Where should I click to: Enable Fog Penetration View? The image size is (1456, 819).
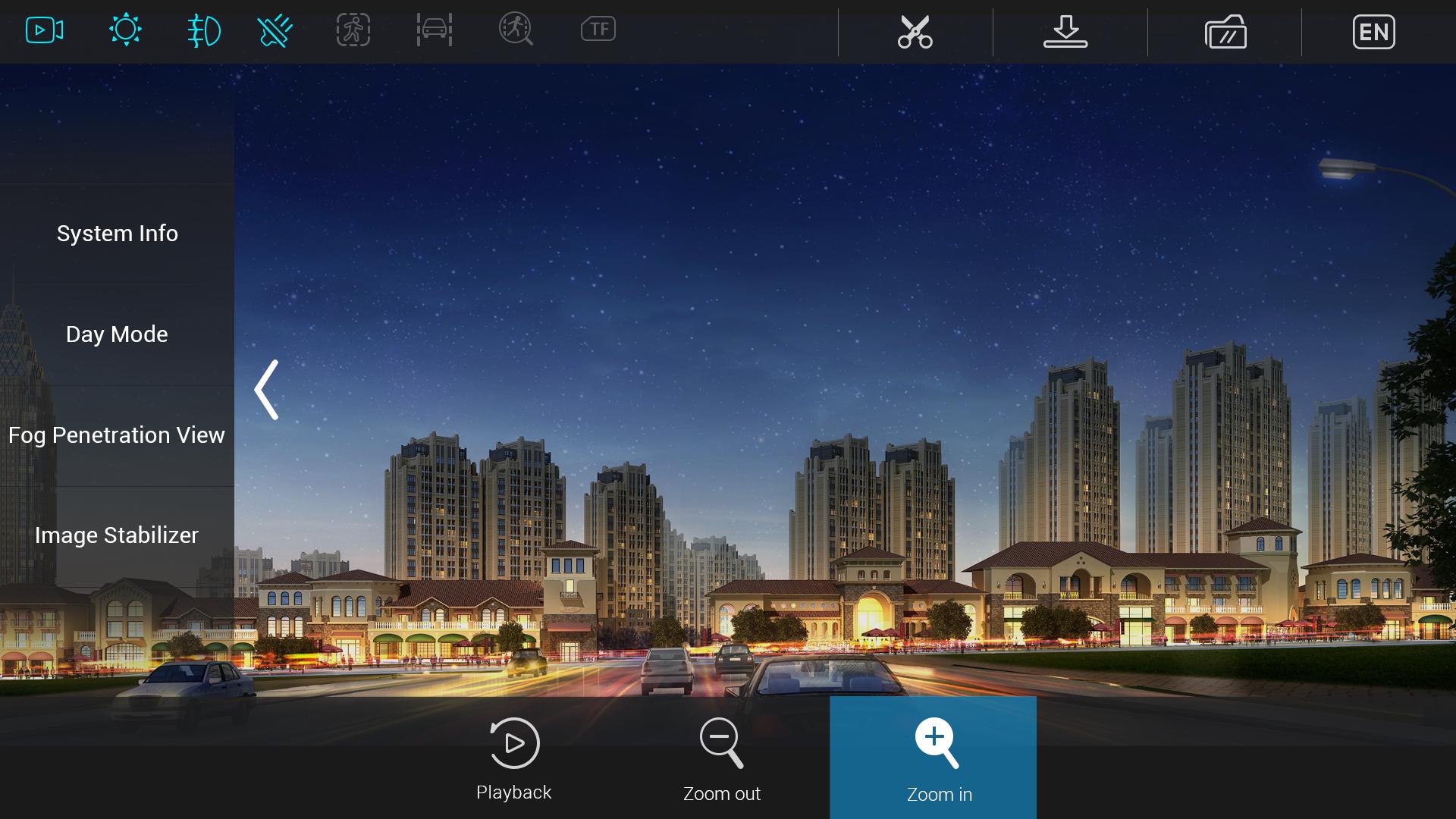coord(117,435)
